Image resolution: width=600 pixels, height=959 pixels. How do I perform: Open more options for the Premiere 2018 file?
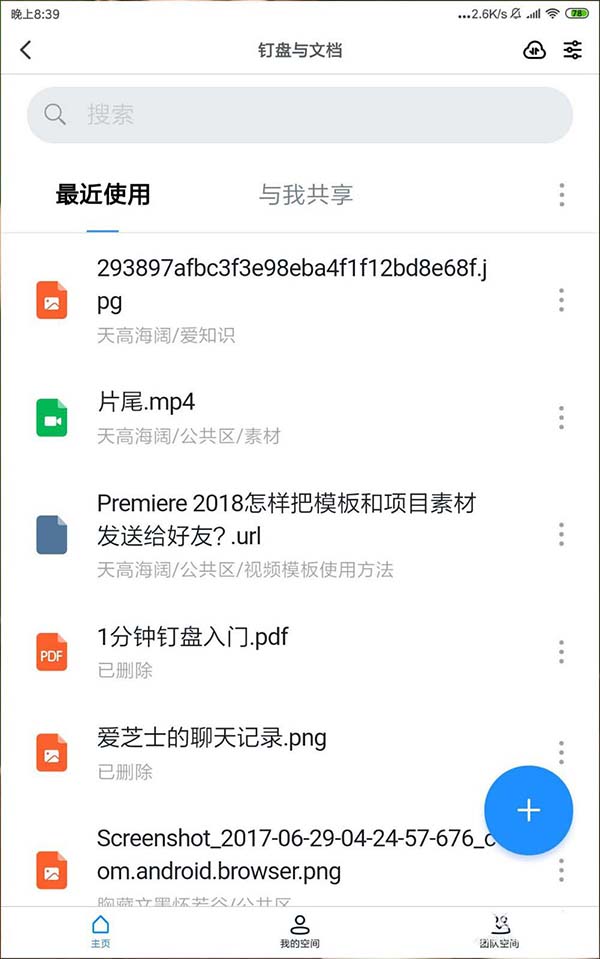tap(562, 535)
